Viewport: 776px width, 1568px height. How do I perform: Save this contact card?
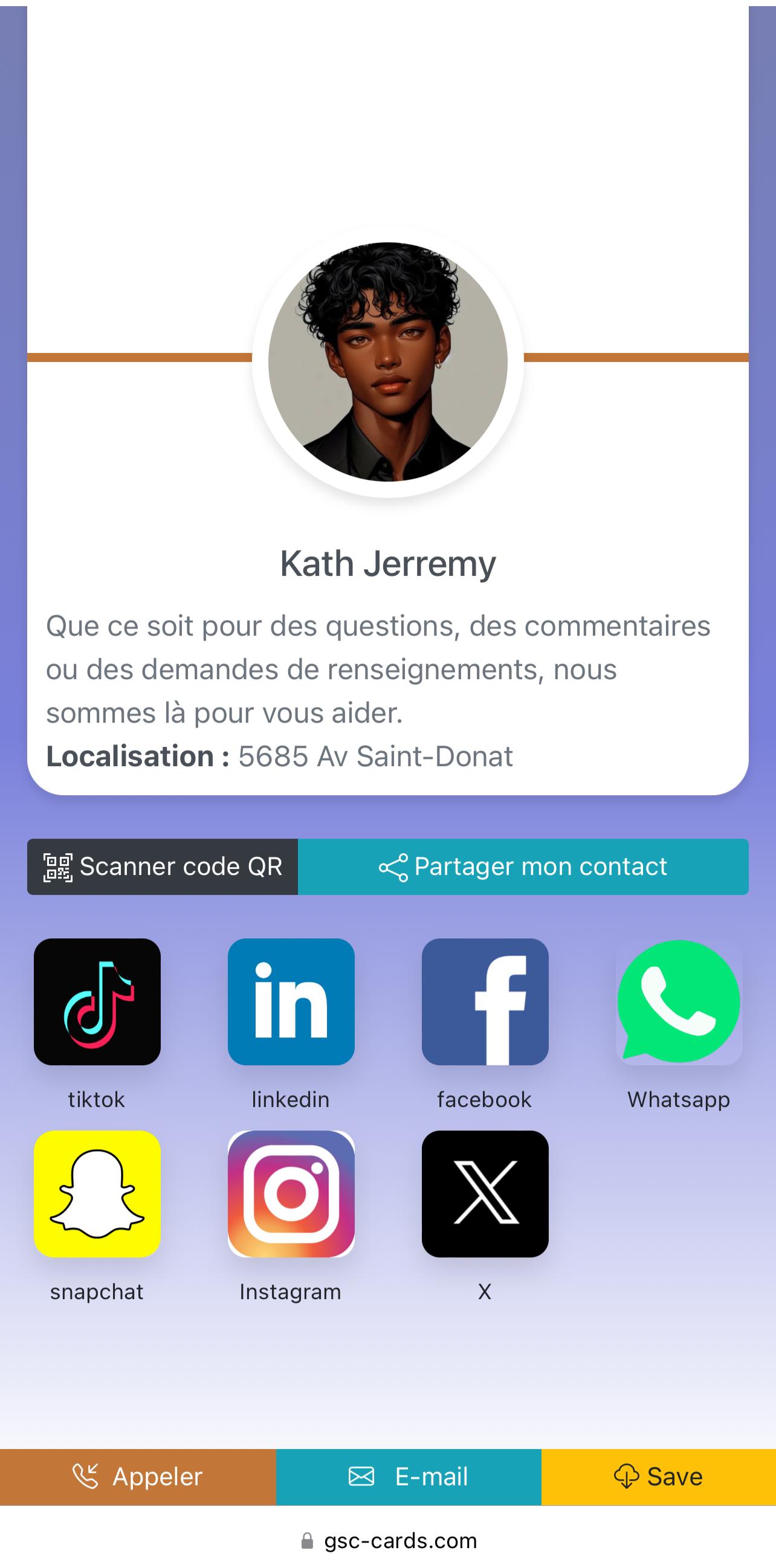click(x=659, y=1477)
